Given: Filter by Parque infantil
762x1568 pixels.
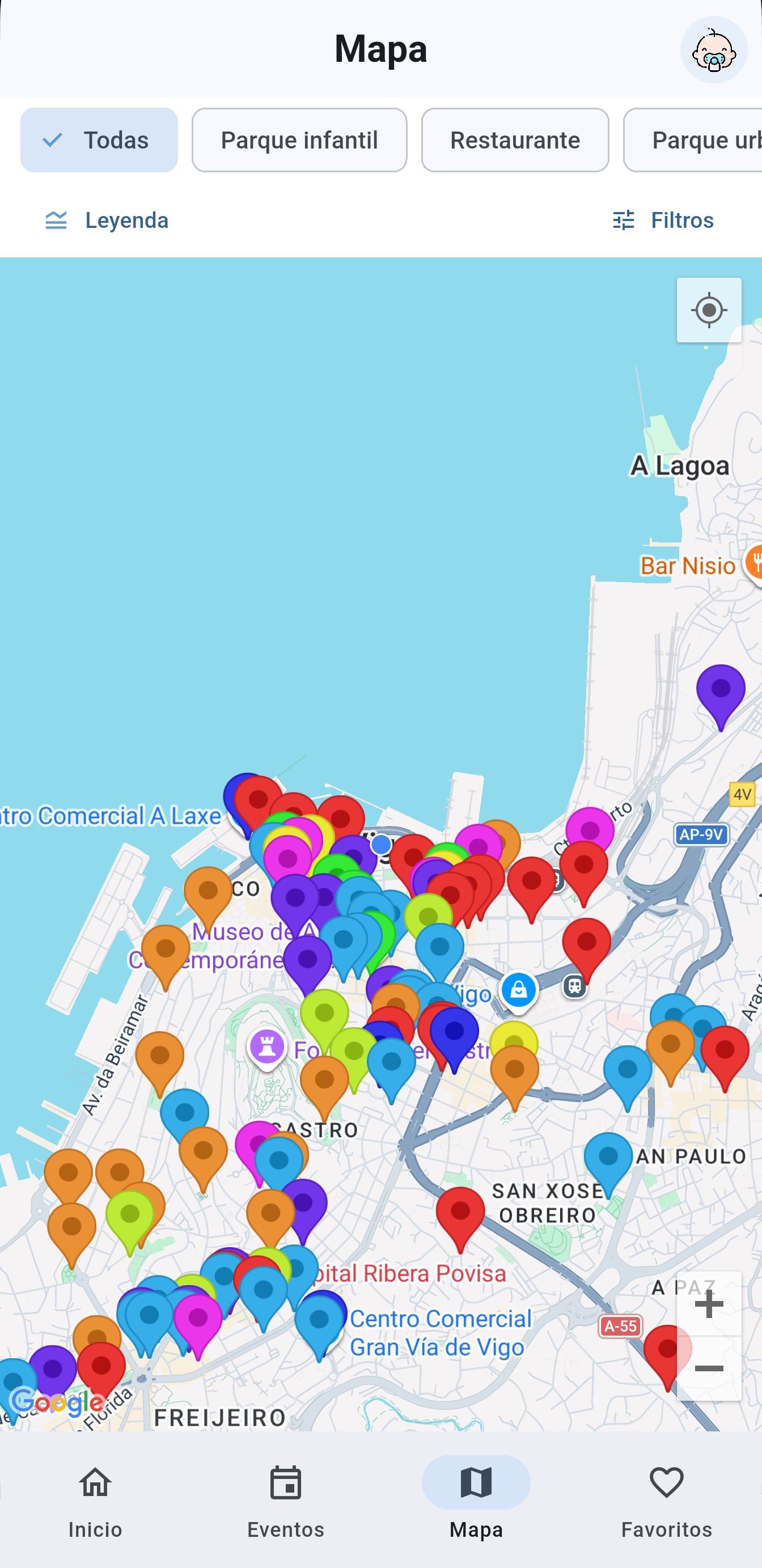Looking at the screenshot, I should pyautogui.click(x=299, y=140).
